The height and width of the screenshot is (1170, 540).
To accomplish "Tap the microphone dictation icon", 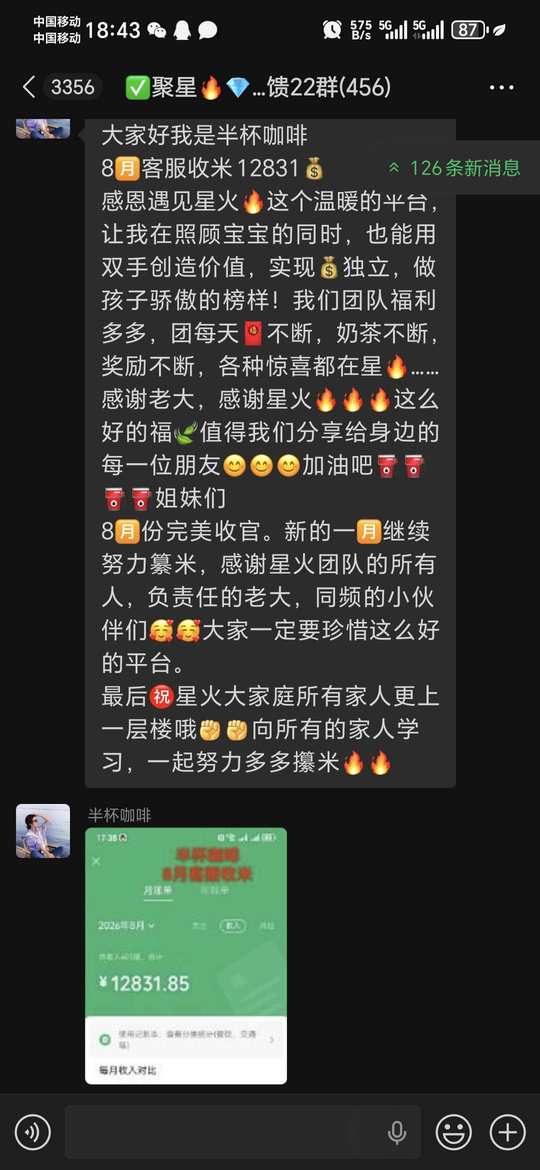I will coord(398,1133).
